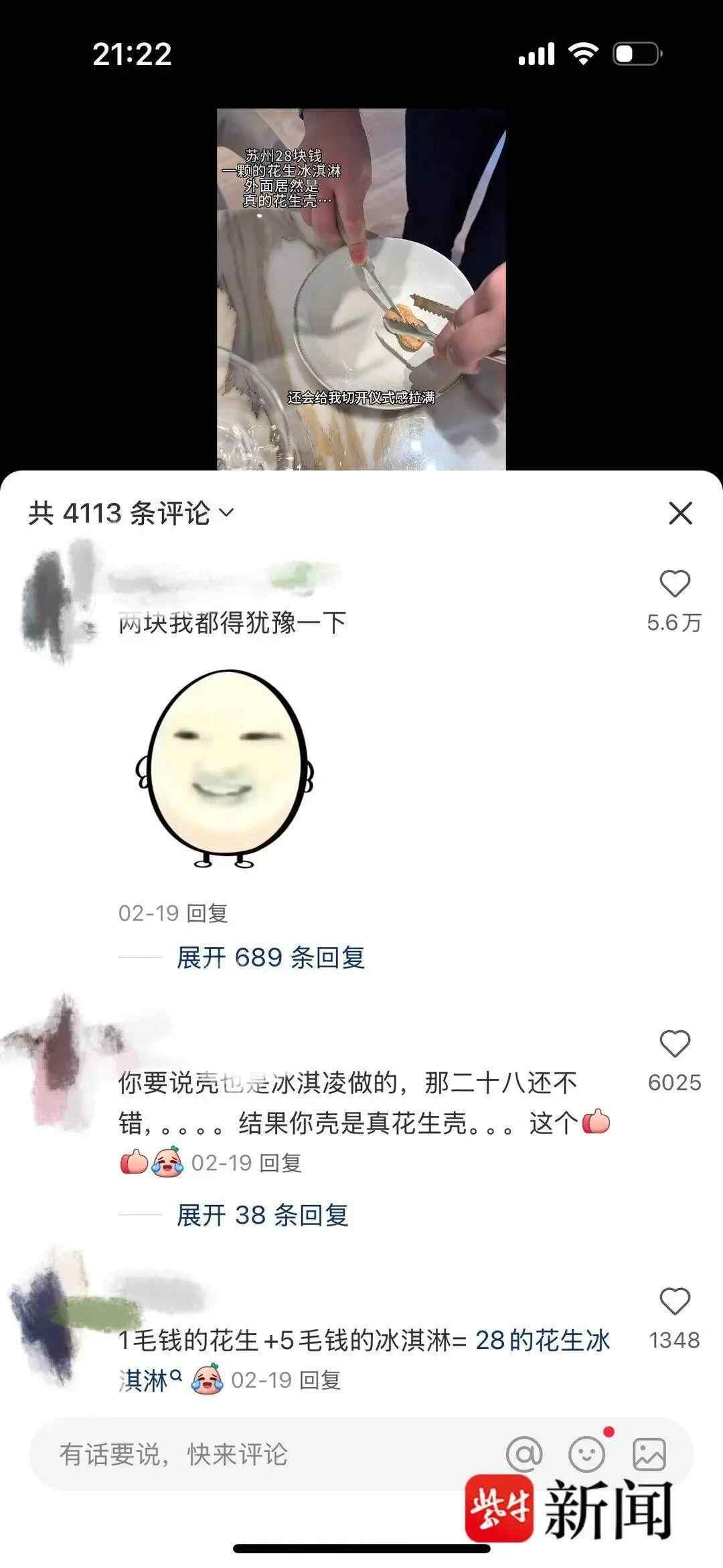The height and width of the screenshot is (1568, 723).
Task: Open the first commenter's avatar
Action: point(57,603)
